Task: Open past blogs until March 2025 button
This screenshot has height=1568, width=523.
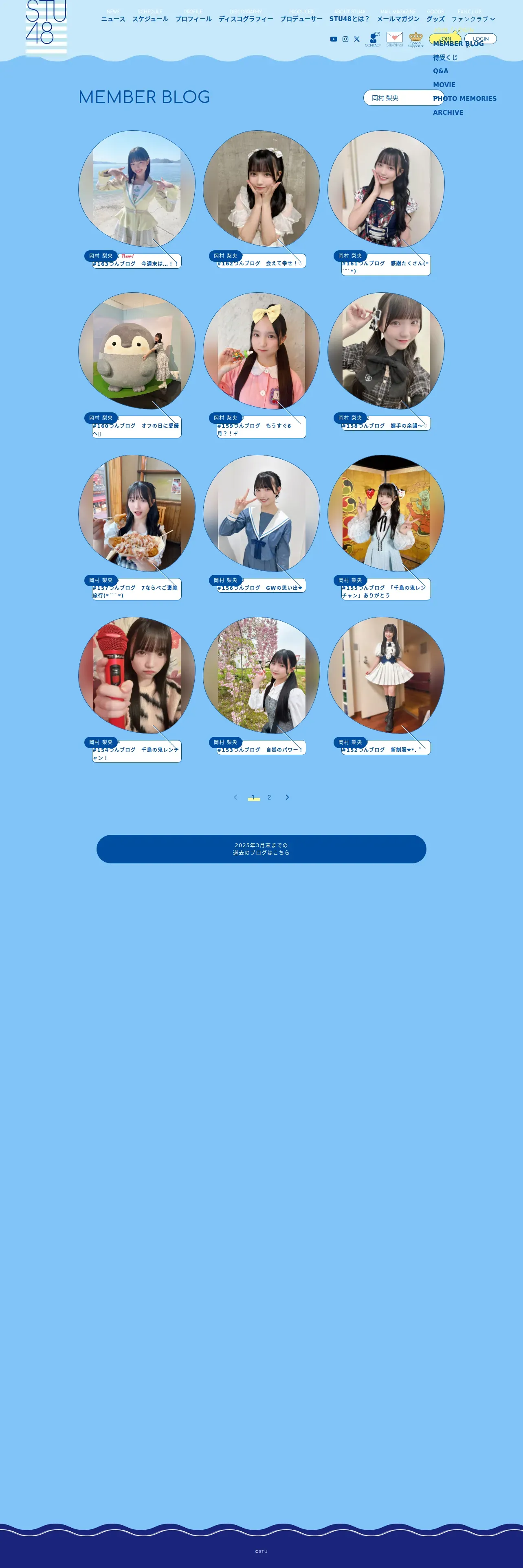Action: (261, 849)
